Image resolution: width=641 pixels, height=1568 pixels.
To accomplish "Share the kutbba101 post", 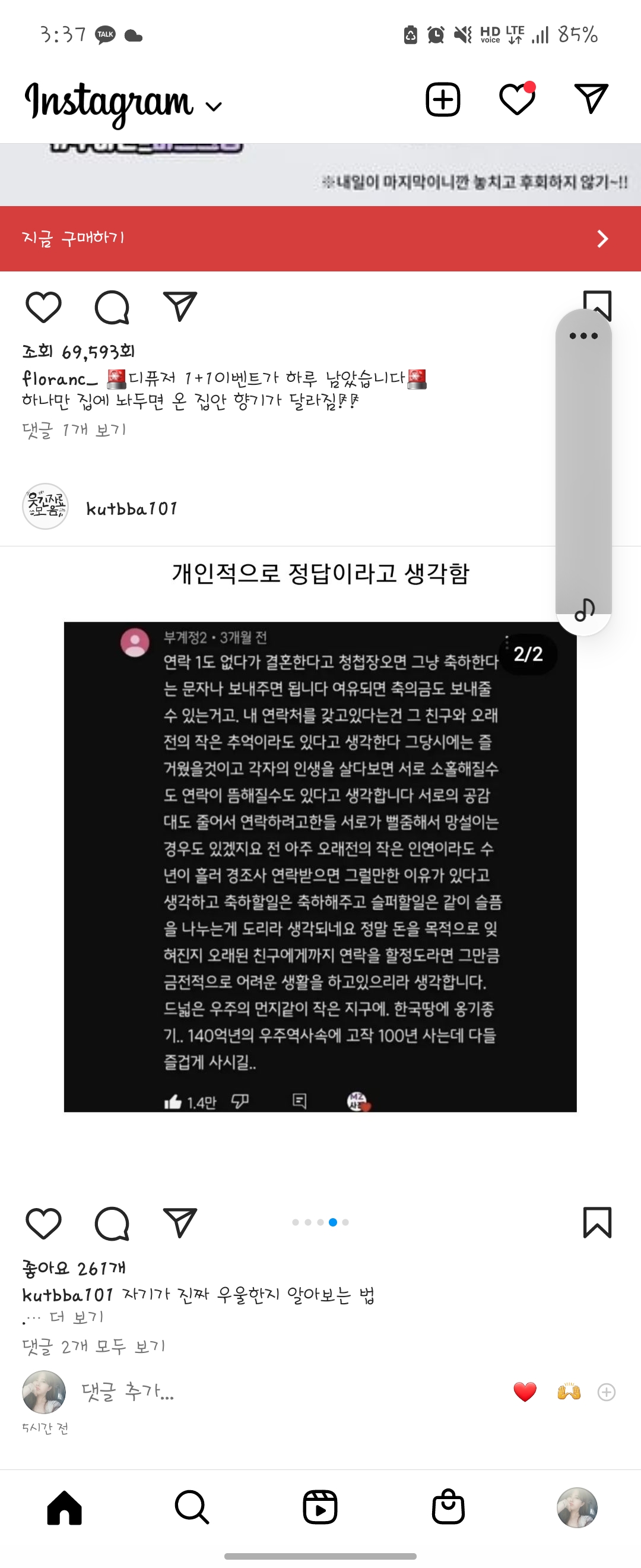I will (180, 1222).
